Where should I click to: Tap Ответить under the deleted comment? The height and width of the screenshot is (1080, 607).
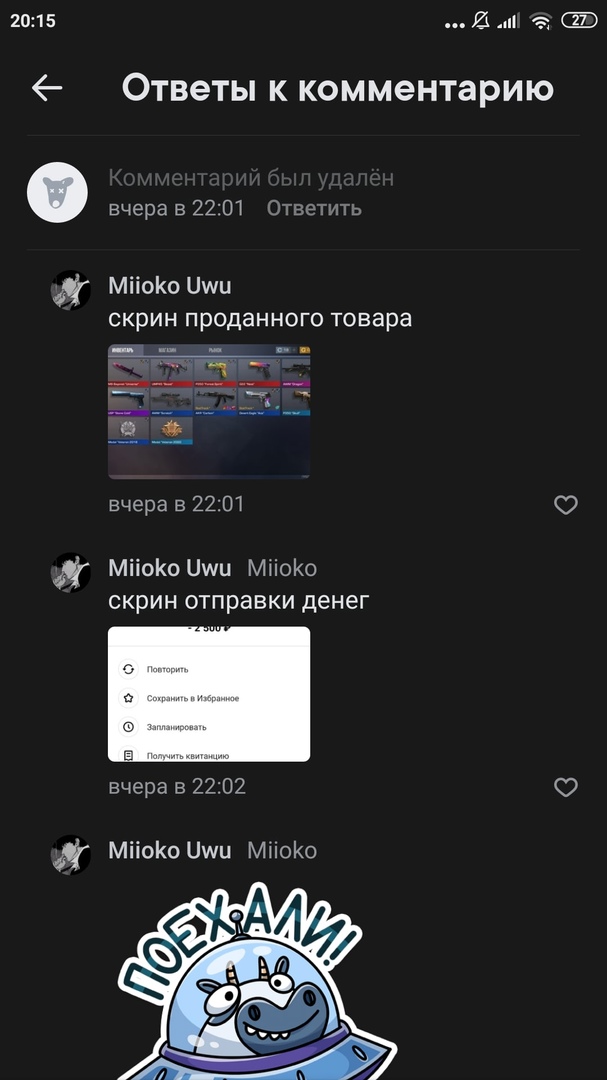314,208
